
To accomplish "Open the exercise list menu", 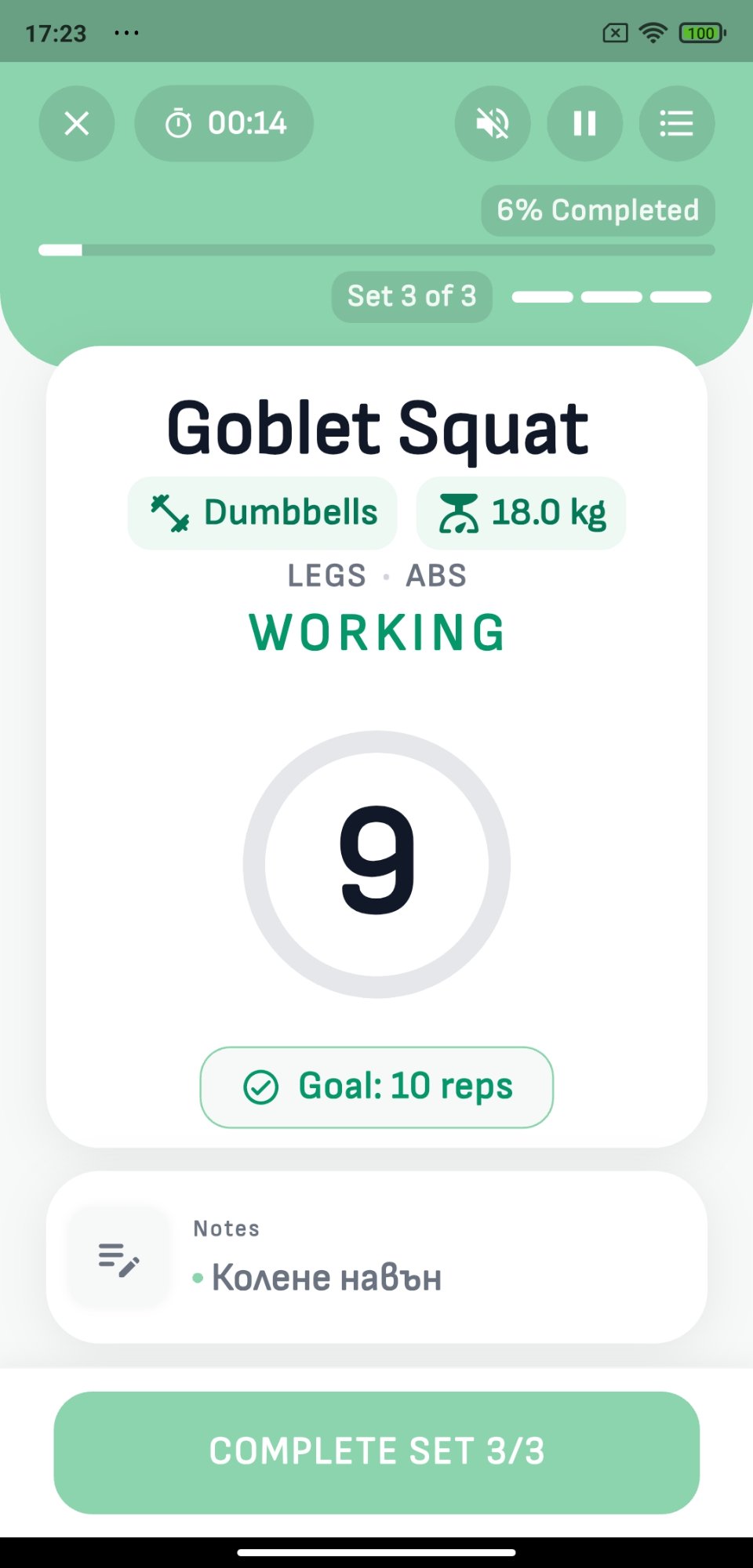I will point(676,123).
